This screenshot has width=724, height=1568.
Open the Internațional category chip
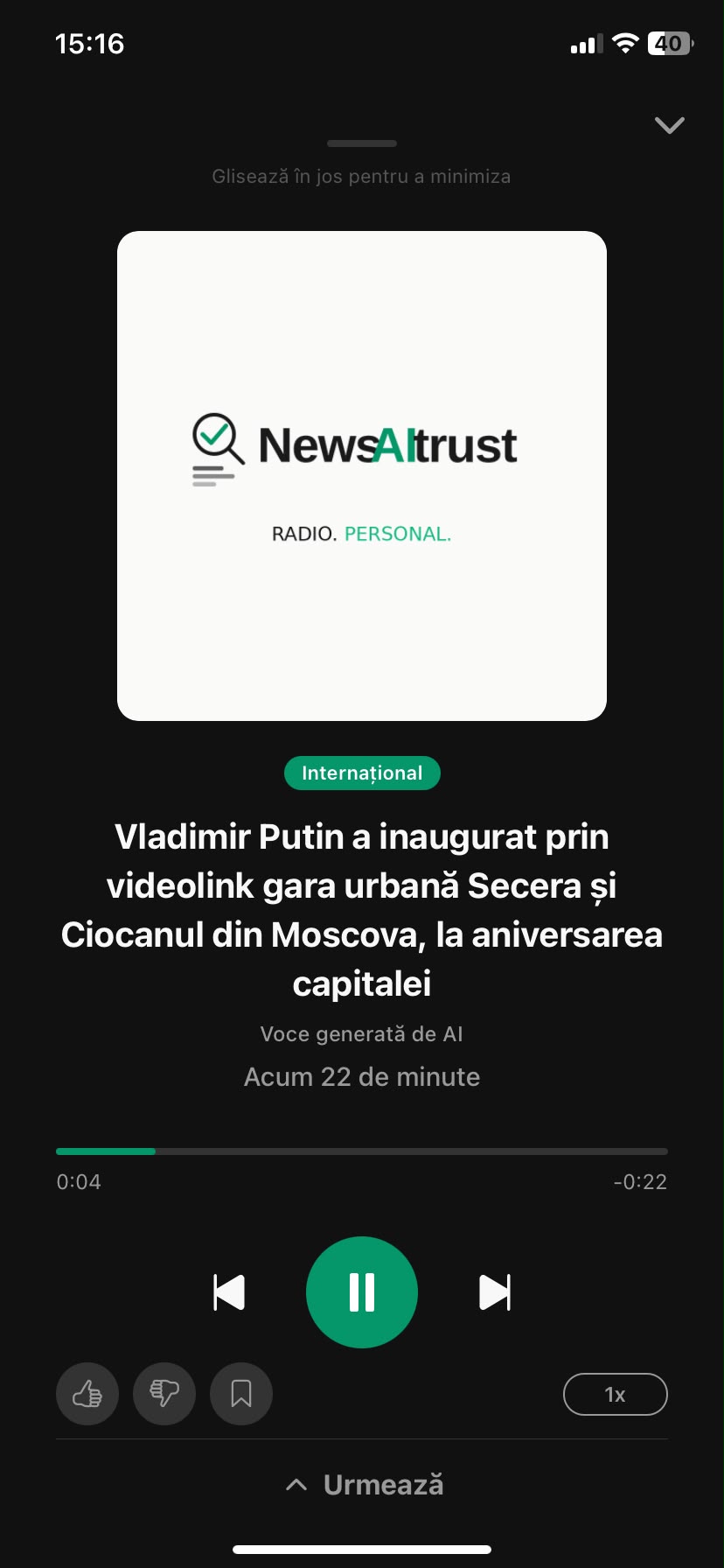pos(362,773)
